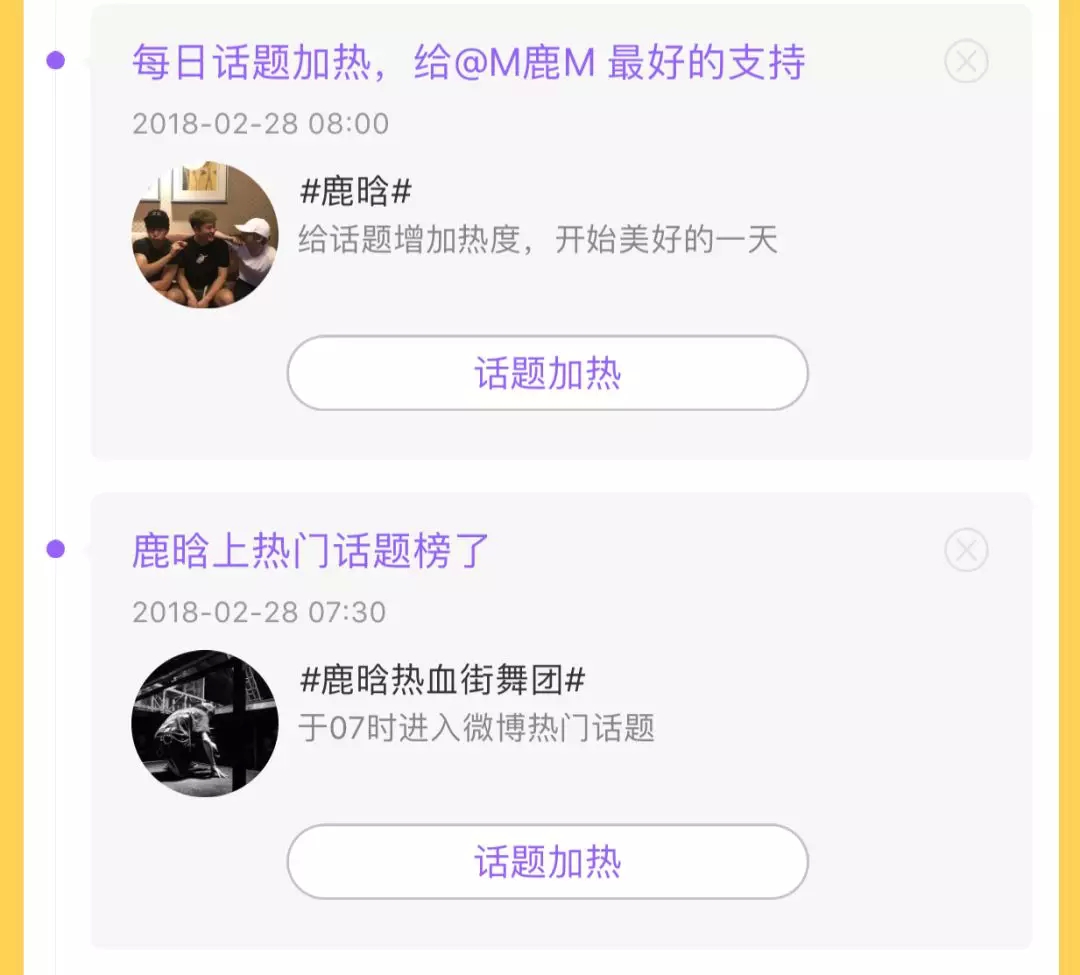Open the #鹿晗# topic avatar

205,235
